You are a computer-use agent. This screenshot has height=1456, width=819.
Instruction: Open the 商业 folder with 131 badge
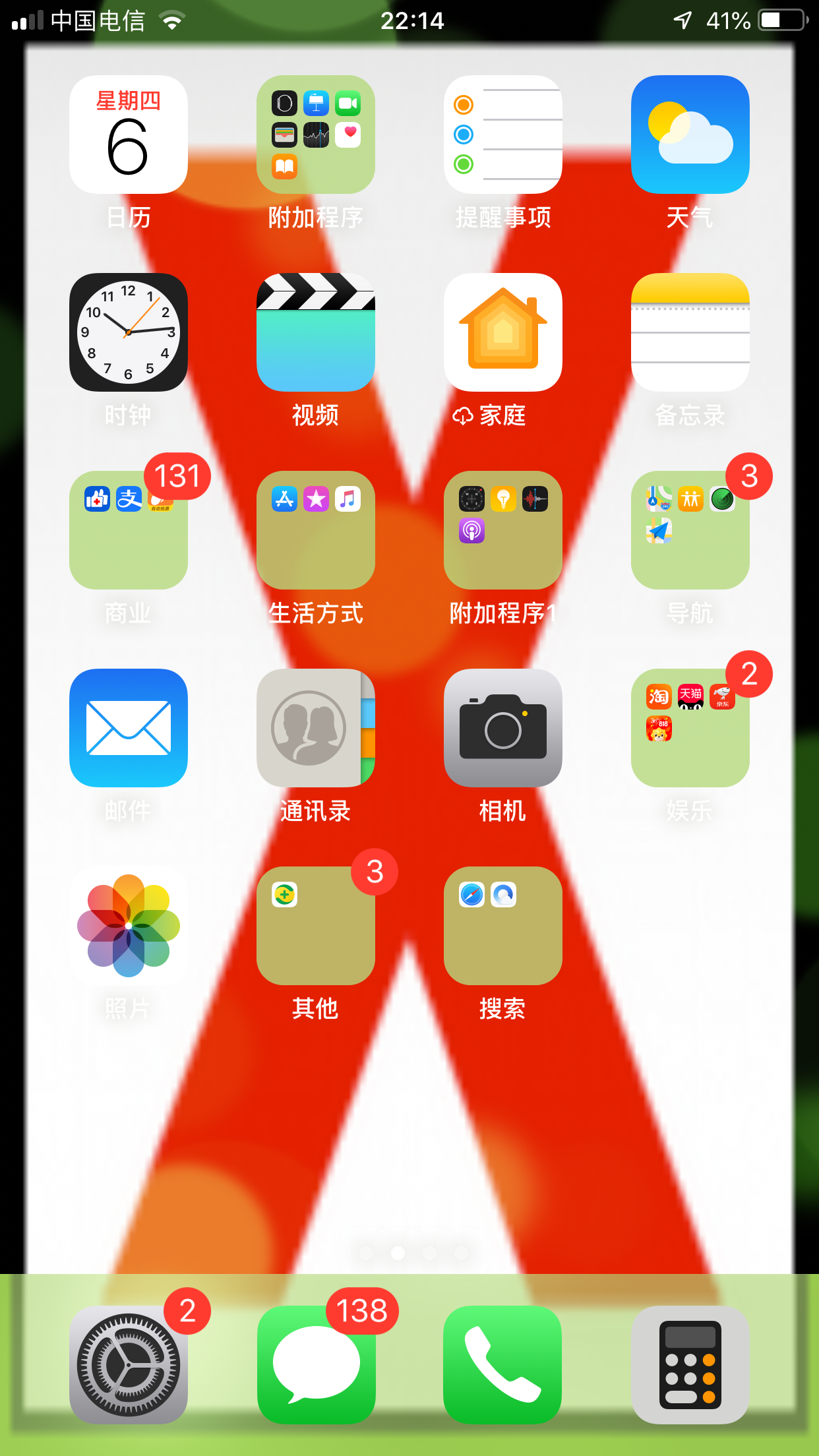(x=129, y=530)
